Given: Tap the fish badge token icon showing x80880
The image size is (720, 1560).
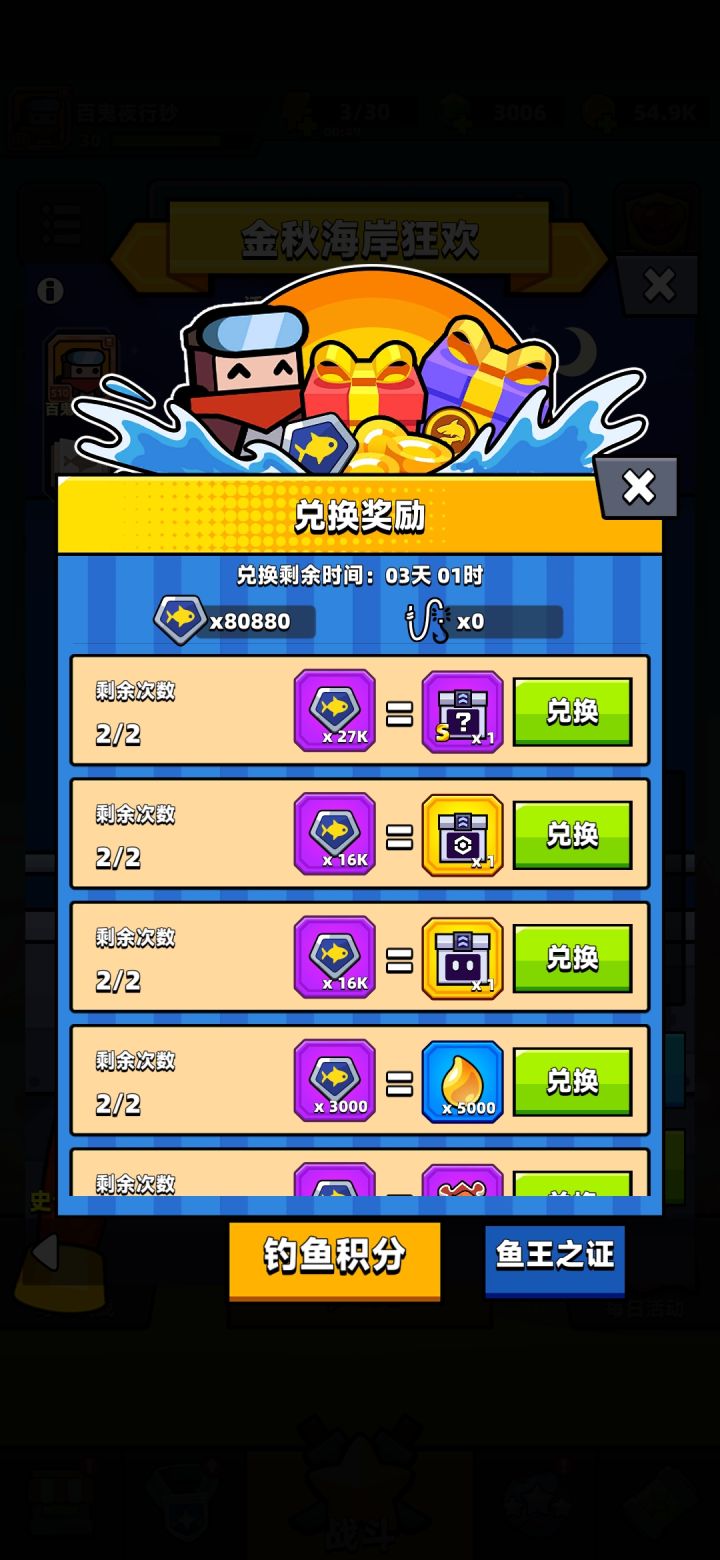Looking at the screenshot, I should pos(180,618).
